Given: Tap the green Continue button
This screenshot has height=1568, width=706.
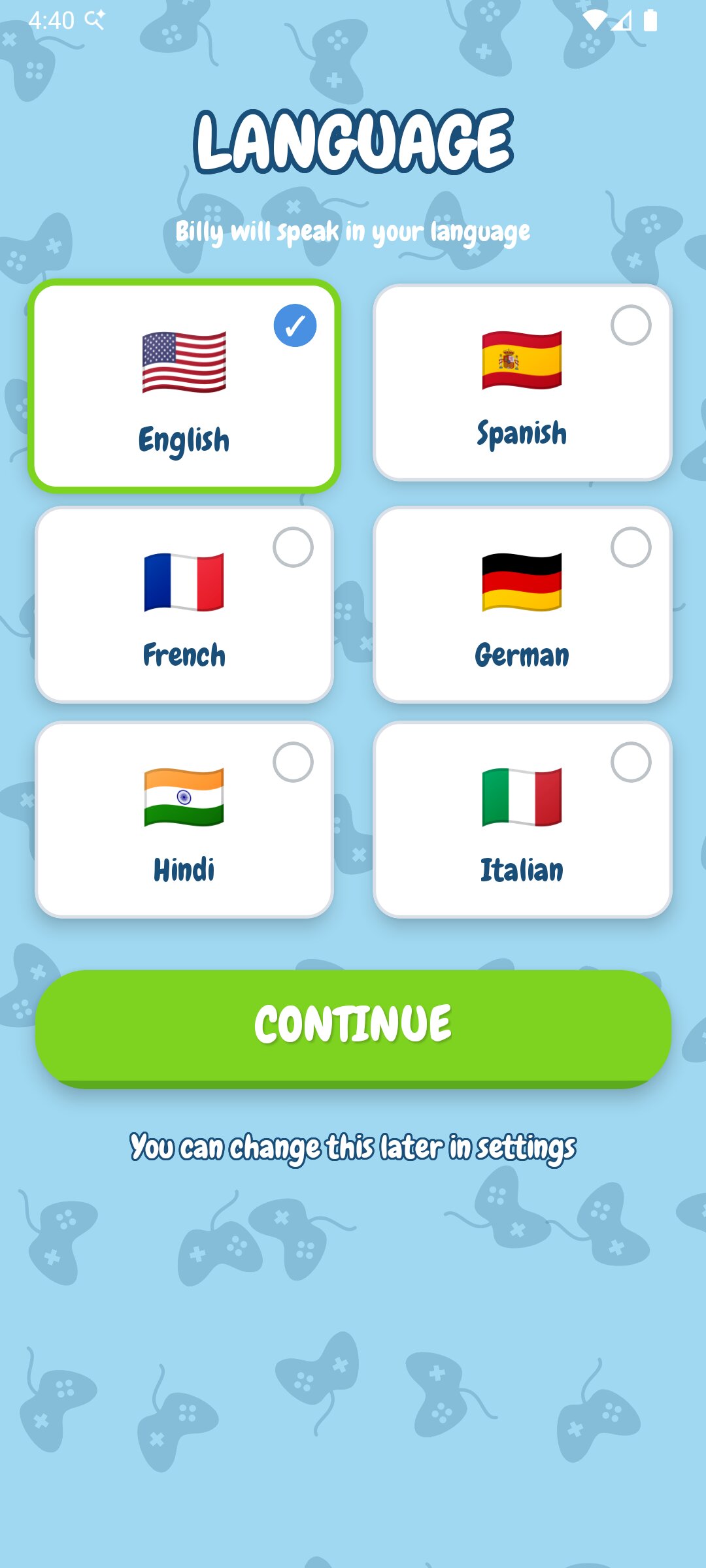Looking at the screenshot, I should [353, 1026].
